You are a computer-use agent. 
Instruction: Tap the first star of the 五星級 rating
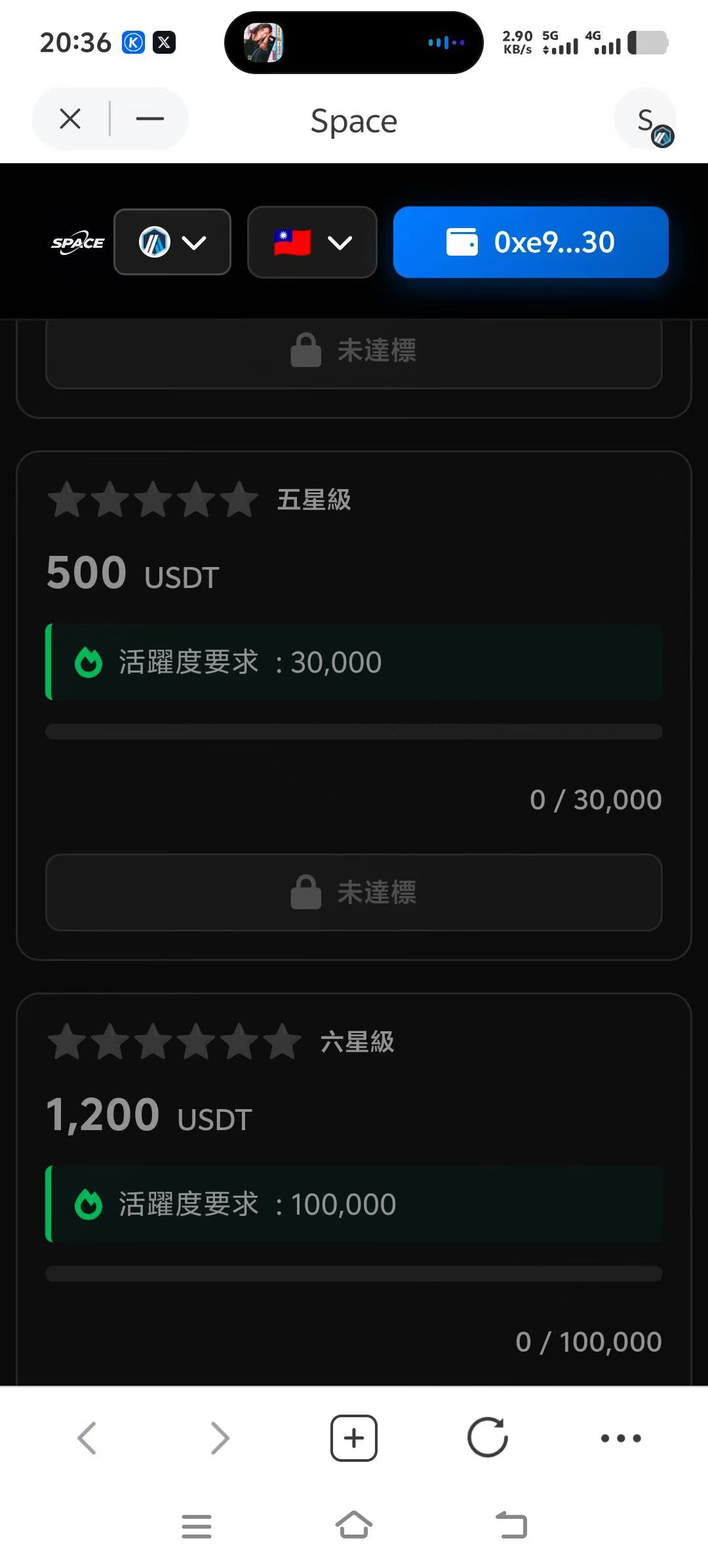click(x=68, y=498)
